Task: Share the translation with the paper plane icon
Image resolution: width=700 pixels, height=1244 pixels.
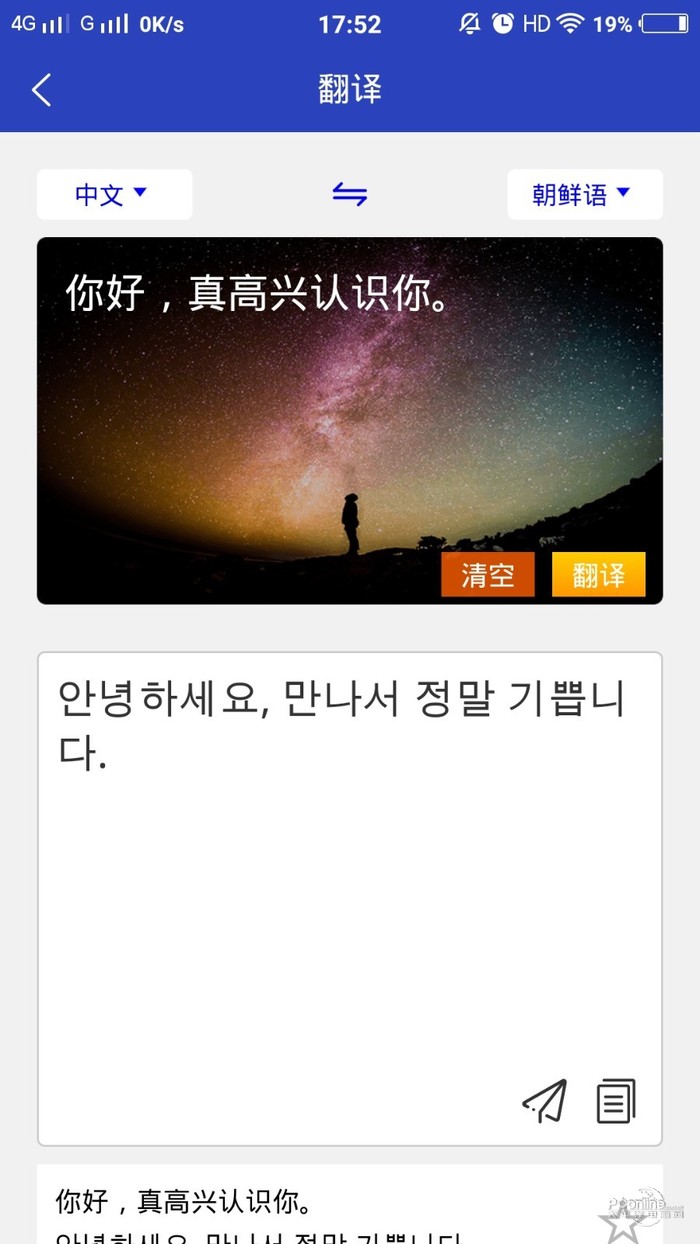Action: click(x=545, y=1101)
